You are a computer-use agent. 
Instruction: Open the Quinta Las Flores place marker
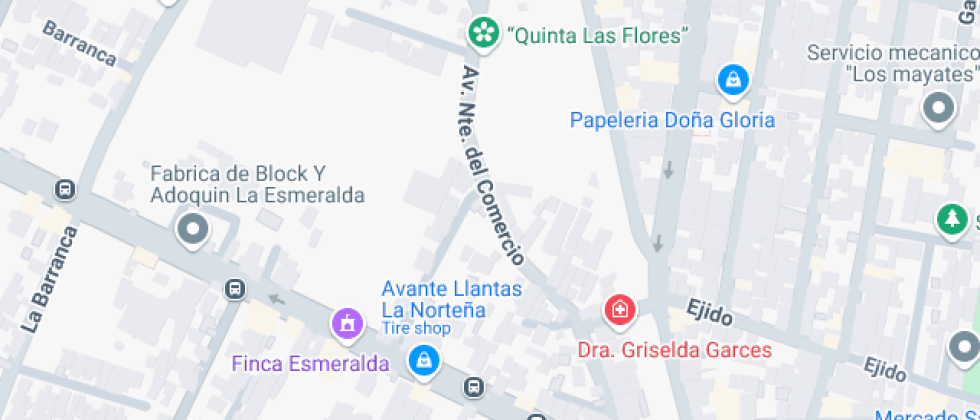coord(483,33)
